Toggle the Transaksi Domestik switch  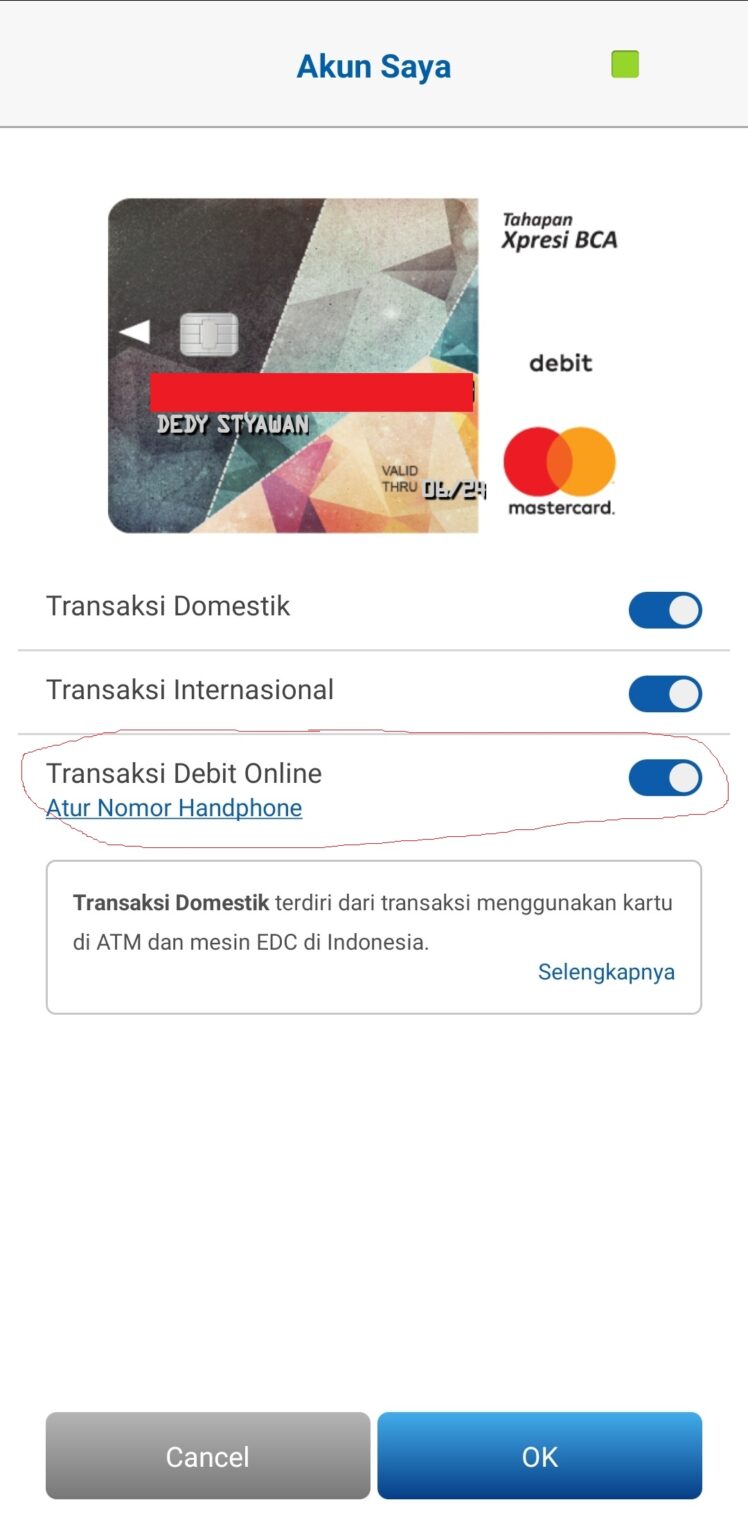tap(665, 610)
